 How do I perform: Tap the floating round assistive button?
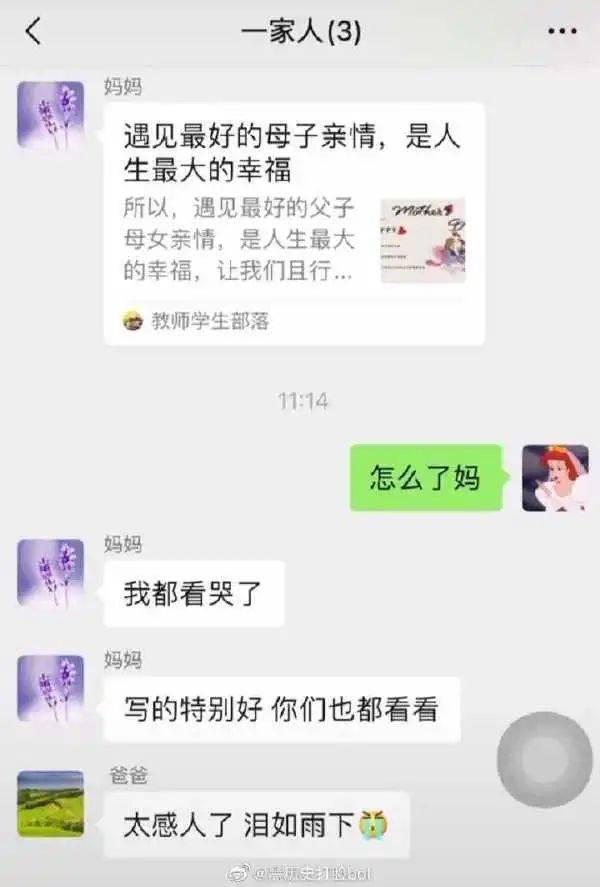[544, 759]
